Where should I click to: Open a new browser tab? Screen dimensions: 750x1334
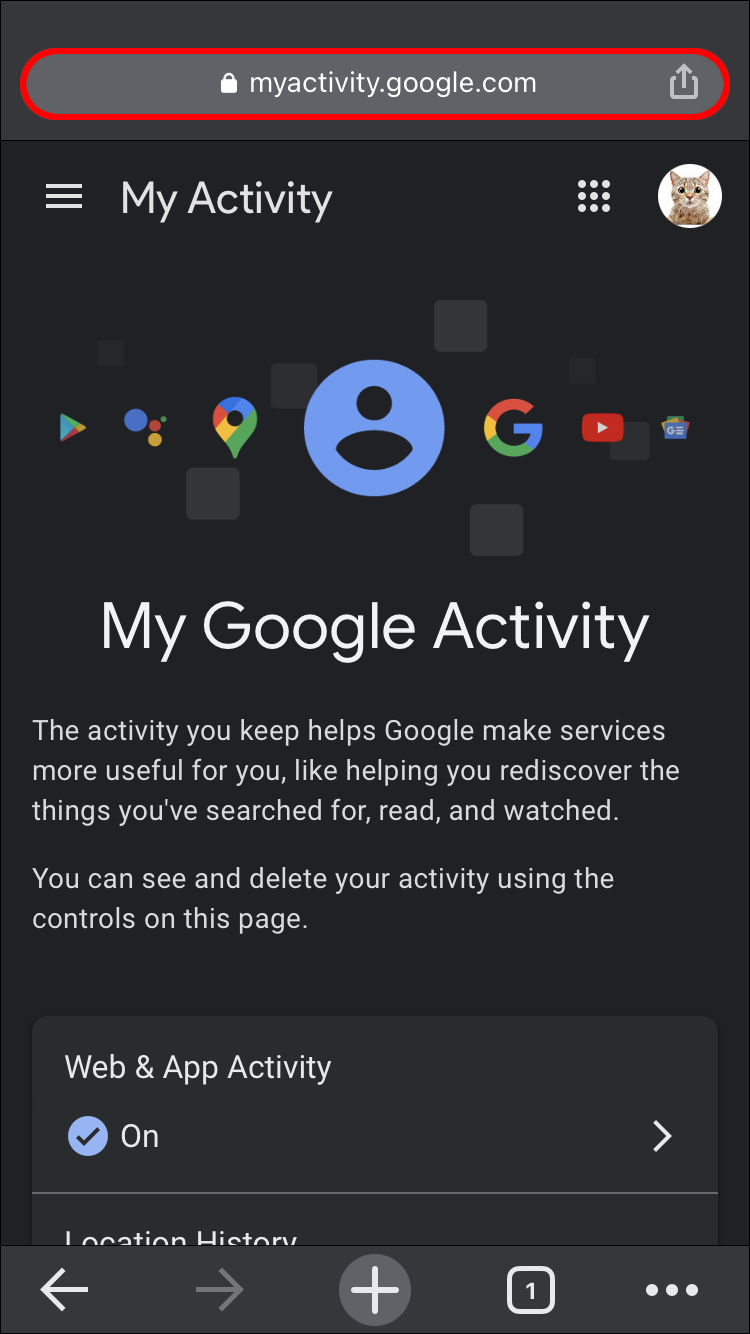[375, 1290]
